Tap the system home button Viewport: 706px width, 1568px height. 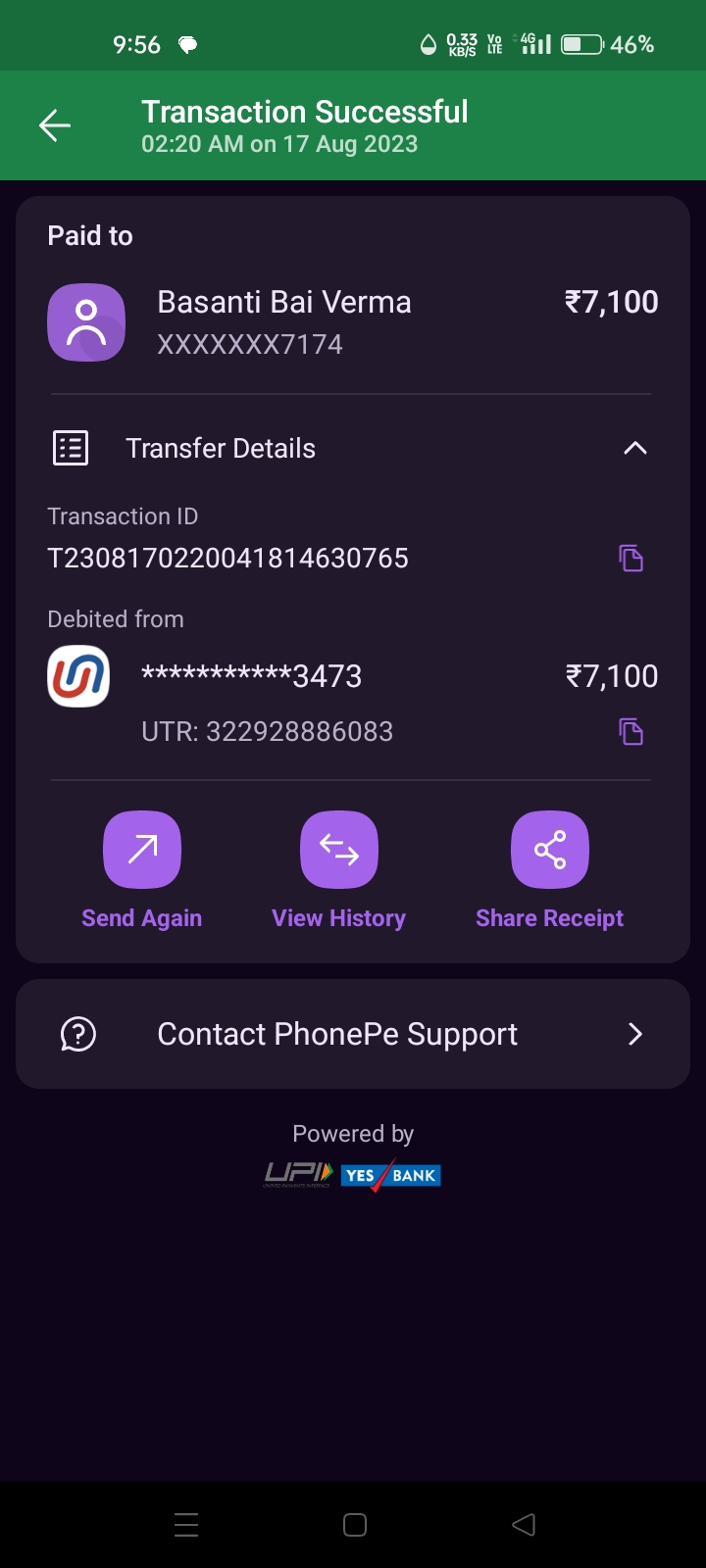coord(355,1525)
